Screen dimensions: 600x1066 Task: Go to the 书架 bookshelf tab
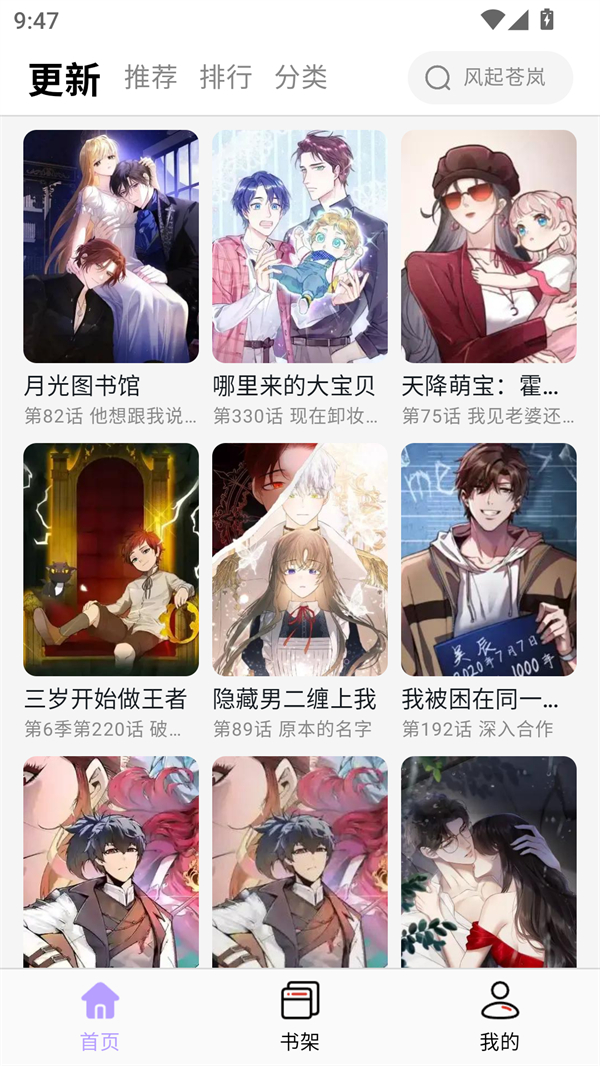(x=300, y=1015)
